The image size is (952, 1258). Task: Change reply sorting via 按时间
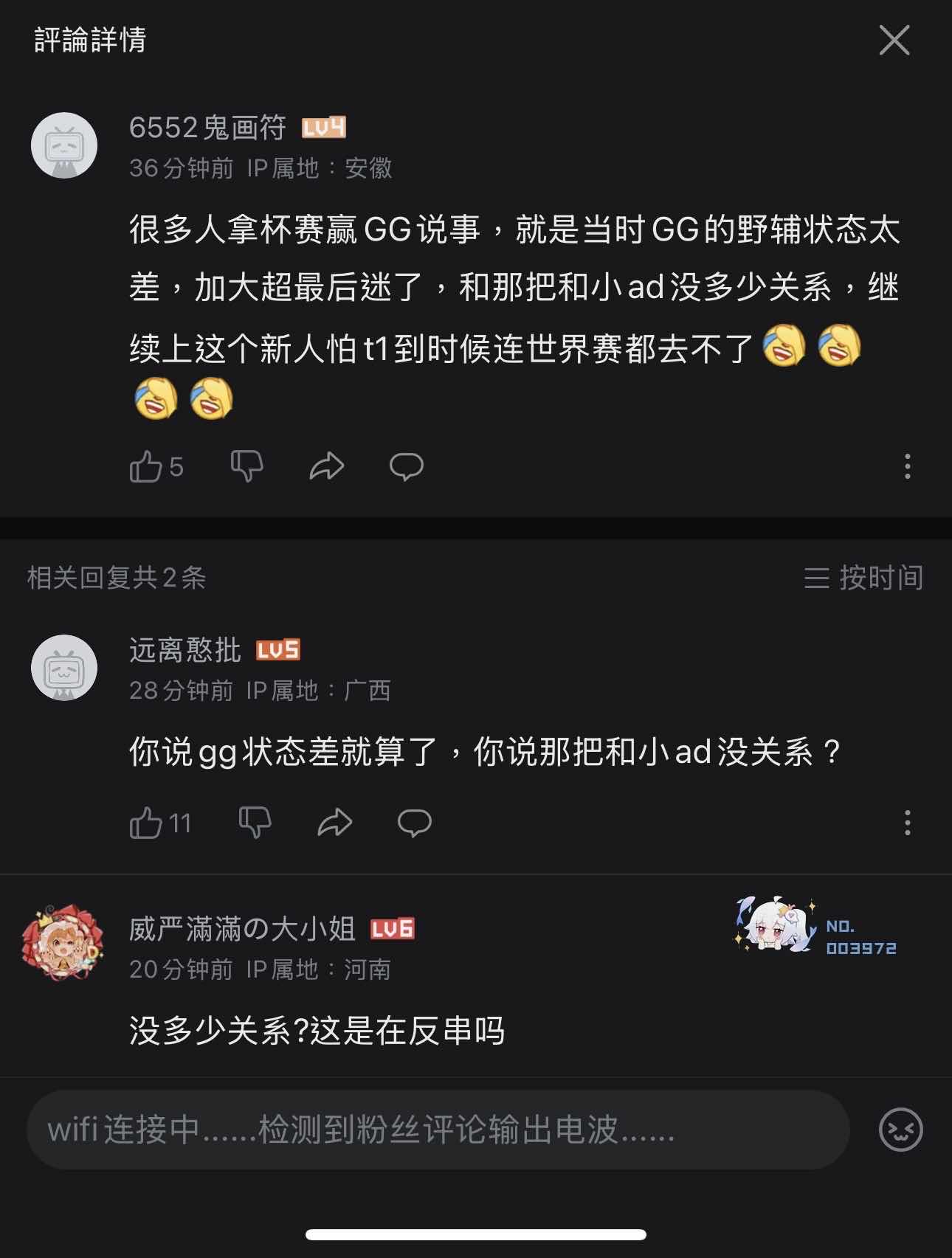click(x=863, y=578)
